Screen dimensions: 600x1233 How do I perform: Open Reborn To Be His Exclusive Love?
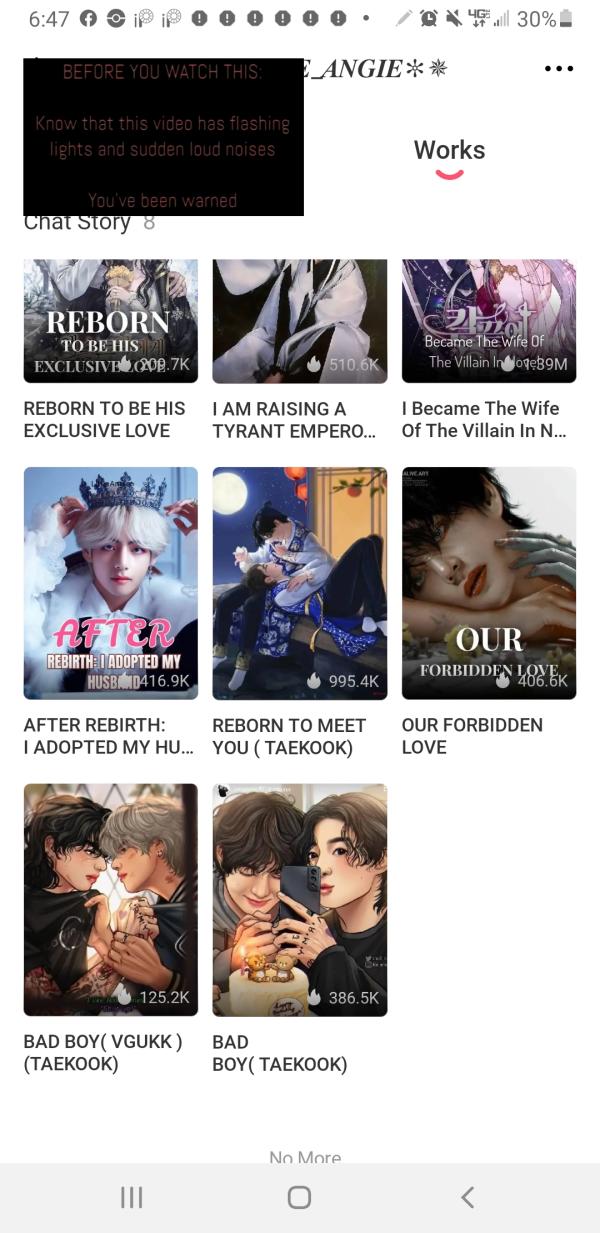point(110,322)
